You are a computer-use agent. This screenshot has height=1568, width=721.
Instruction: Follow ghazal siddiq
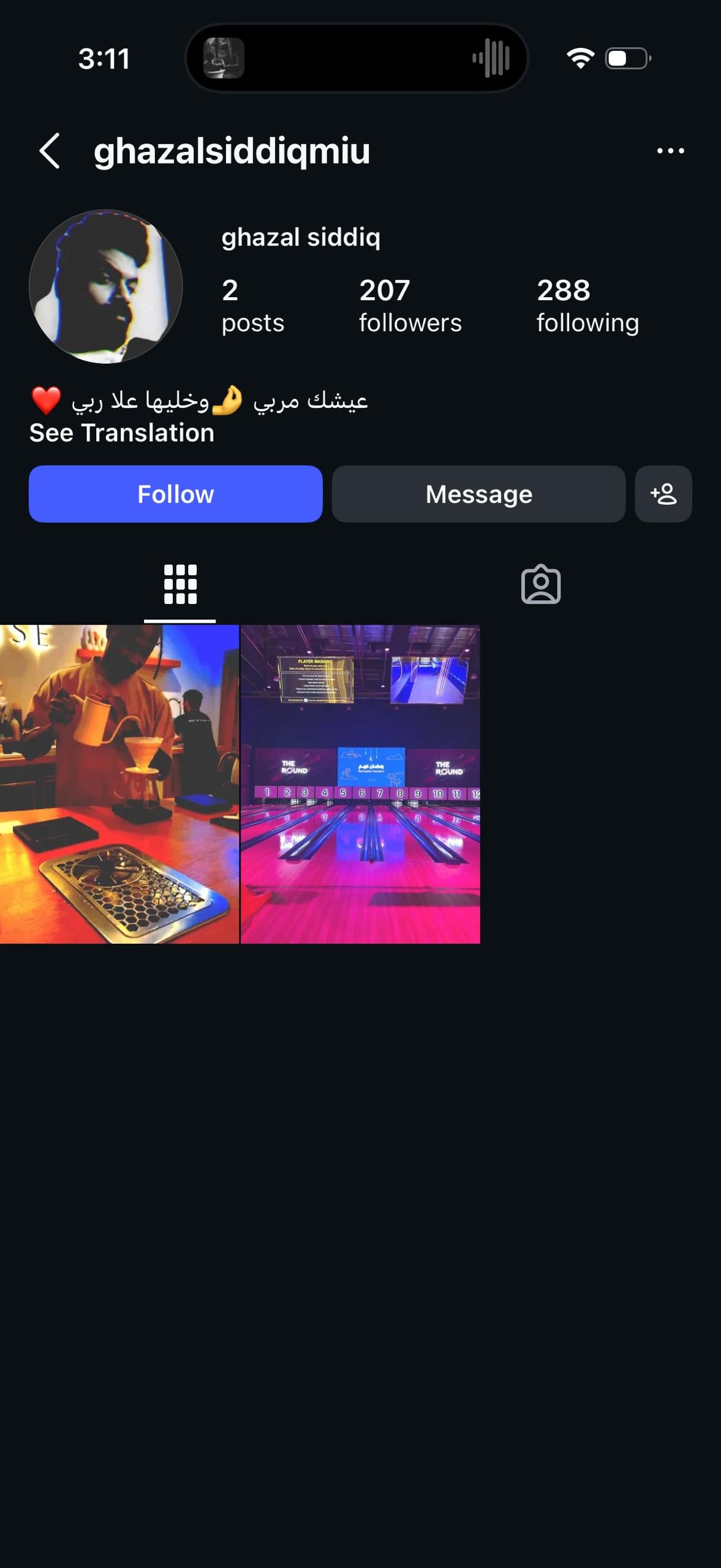click(x=175, y=494)
